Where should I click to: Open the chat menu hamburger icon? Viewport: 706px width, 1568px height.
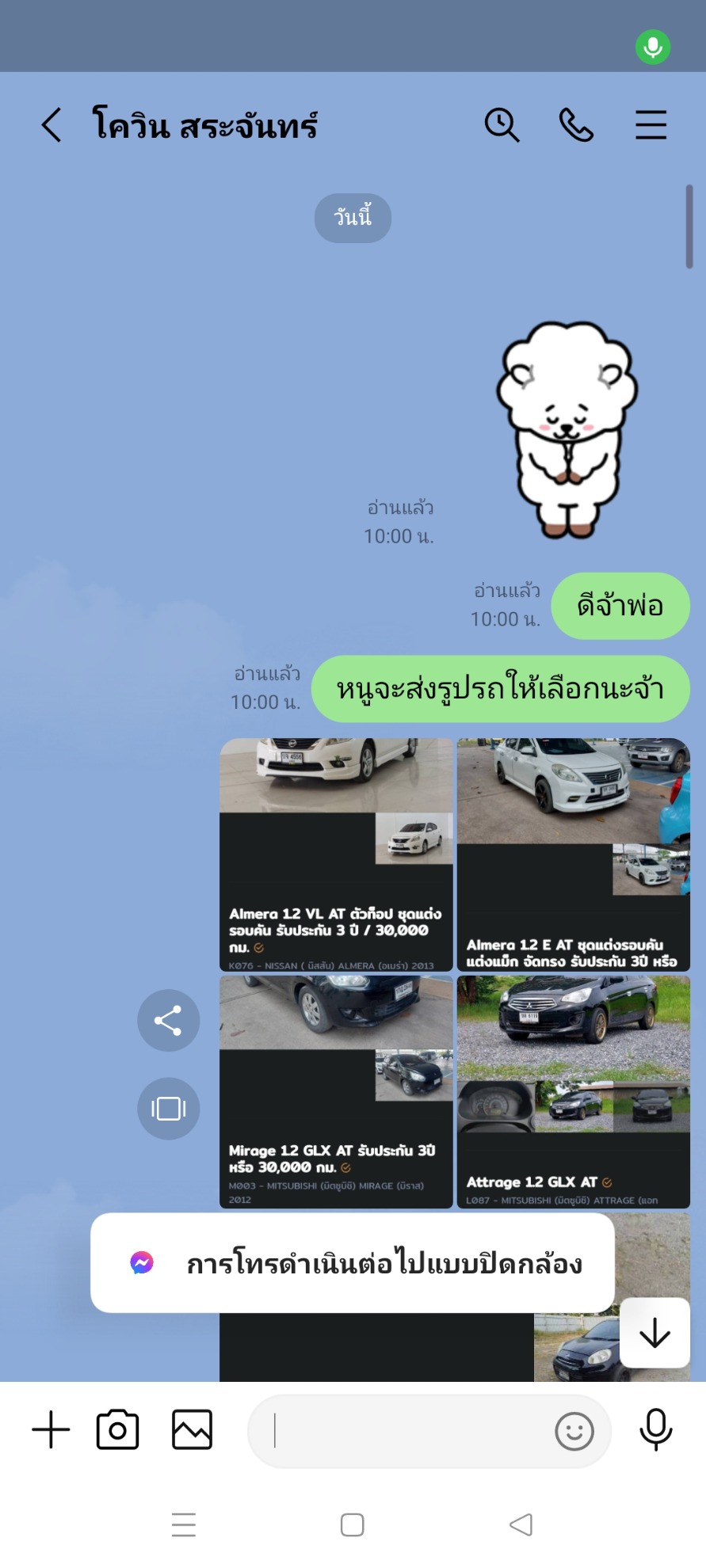pos(651,125)
